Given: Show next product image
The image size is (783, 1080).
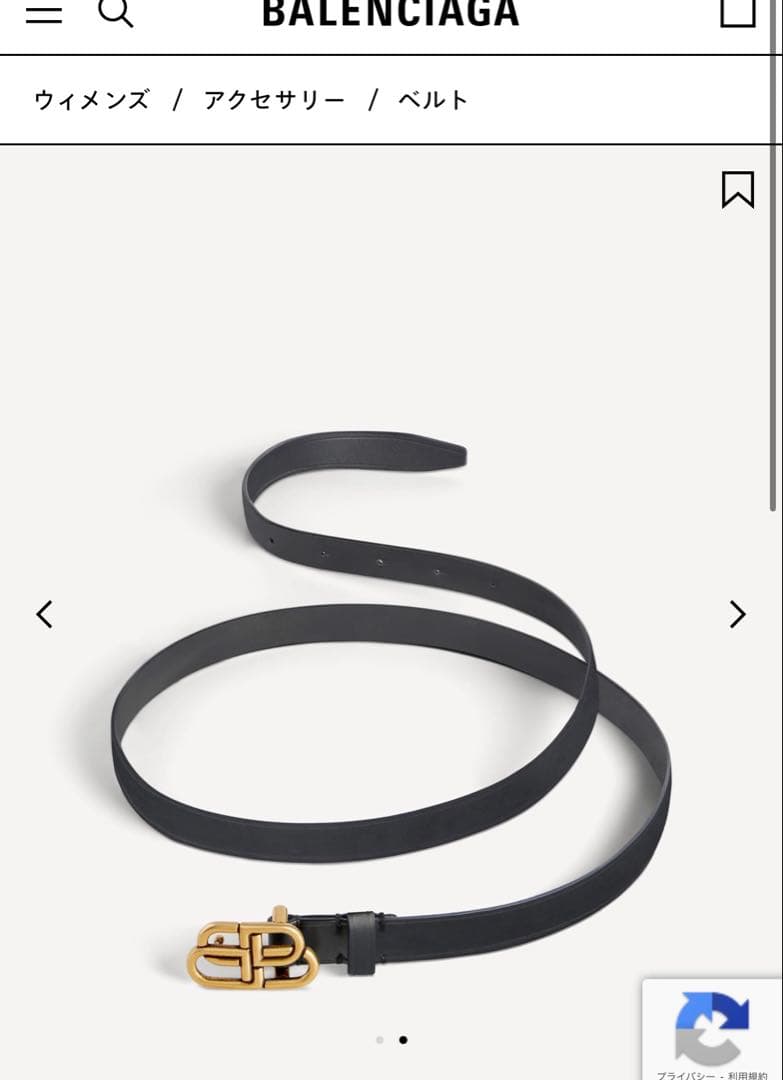Looking at the screenshot, I should 737,614.
